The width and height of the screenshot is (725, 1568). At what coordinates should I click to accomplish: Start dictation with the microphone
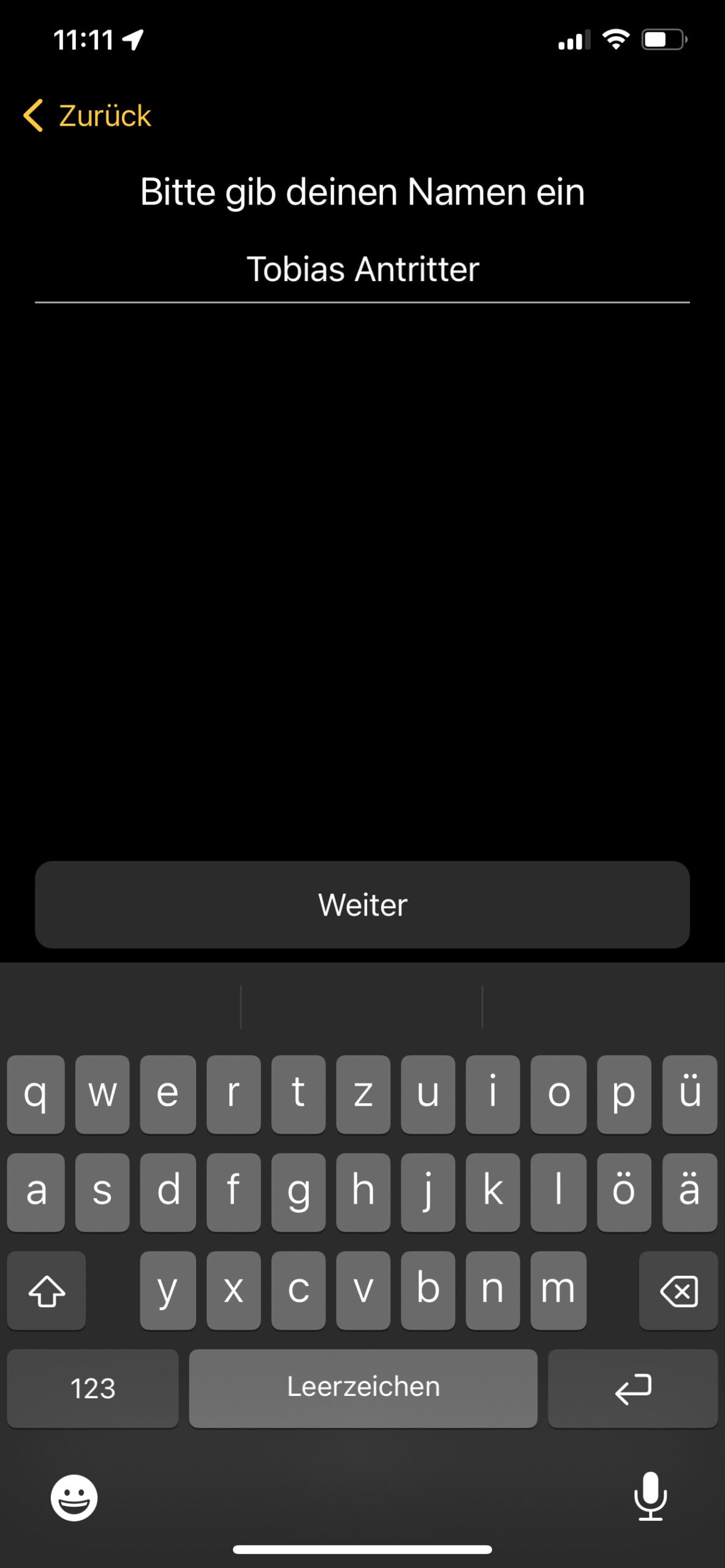(x=650, y=1496)
